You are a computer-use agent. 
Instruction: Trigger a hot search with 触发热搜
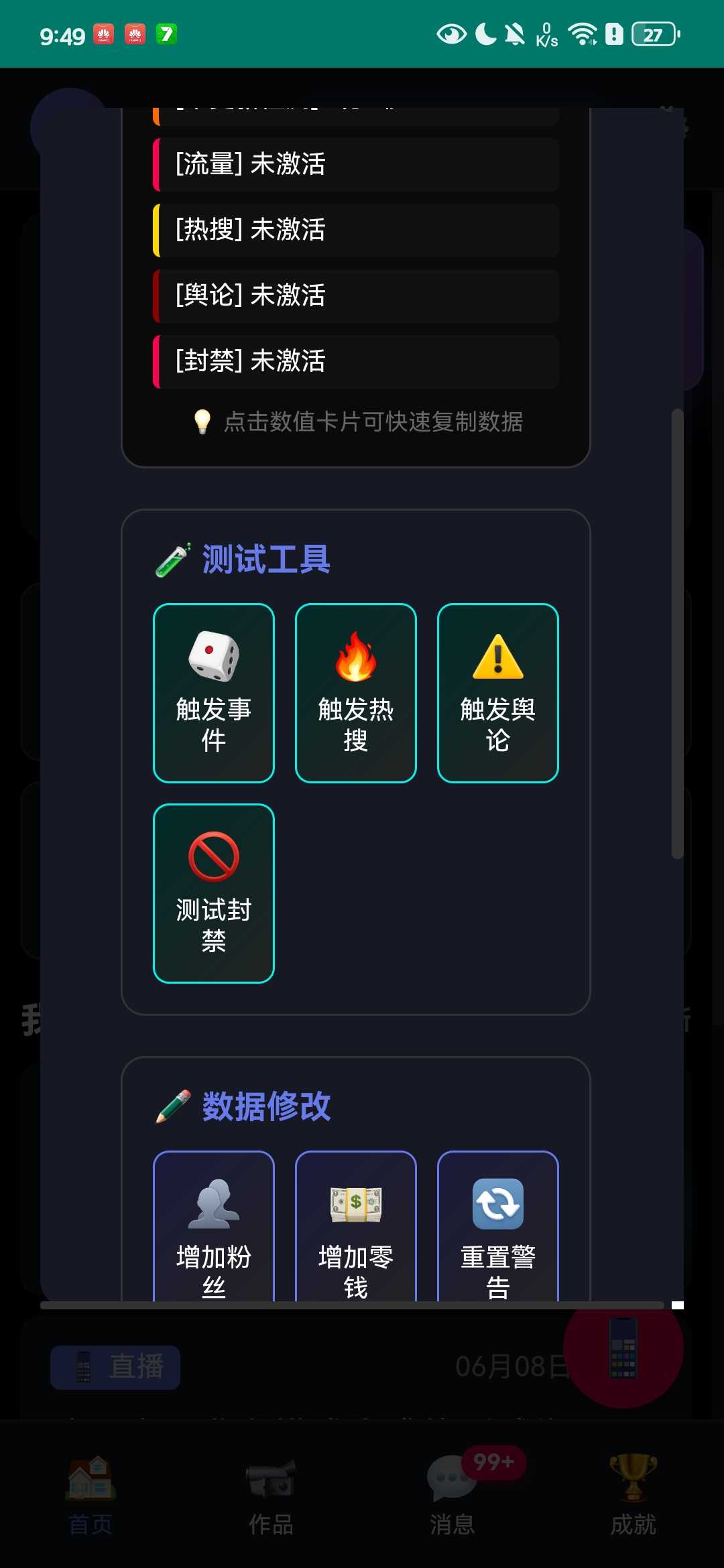356,693
